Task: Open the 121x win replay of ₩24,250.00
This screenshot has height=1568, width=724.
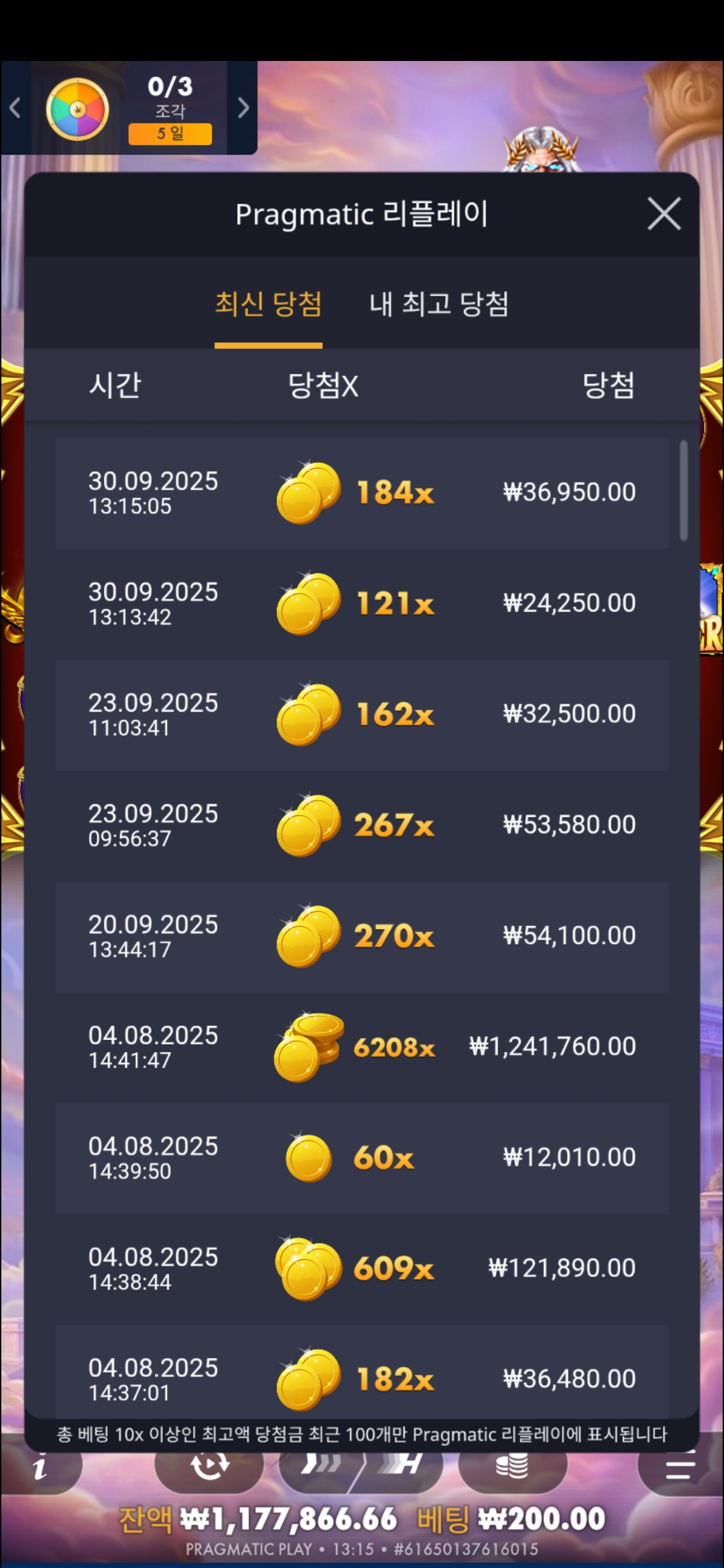Action: tap(362, 604)
